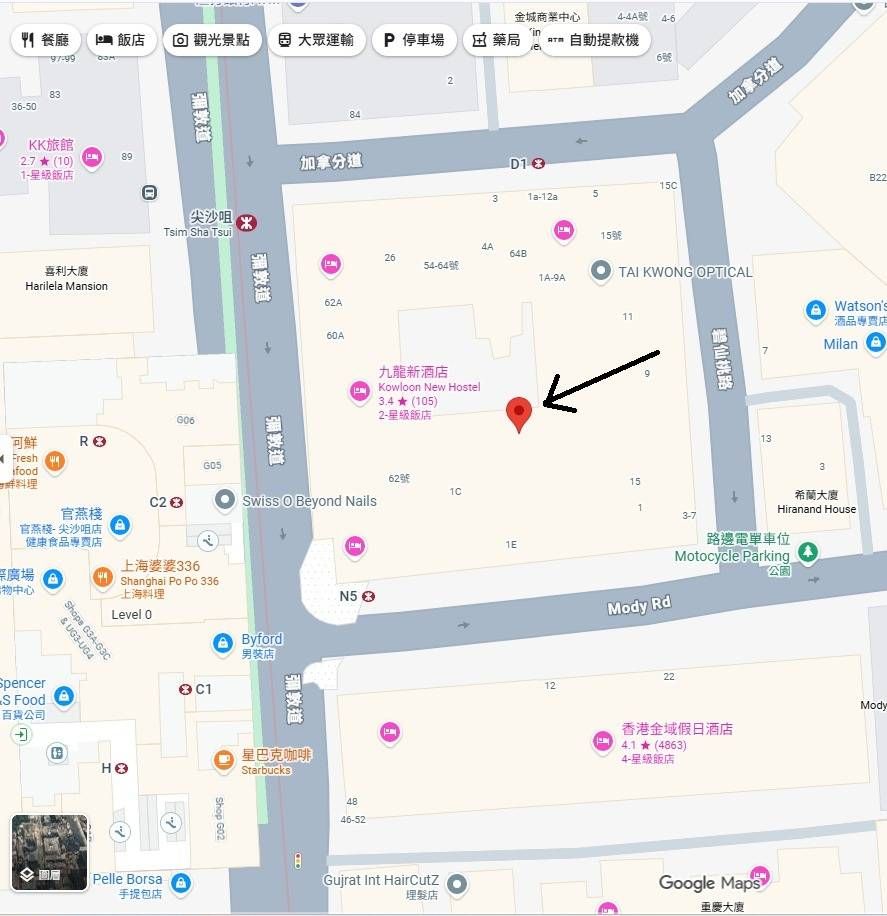887x916 pixels.
Task: View the 上海婆婆336 restaurant details
Action: [x=103, y=577]
